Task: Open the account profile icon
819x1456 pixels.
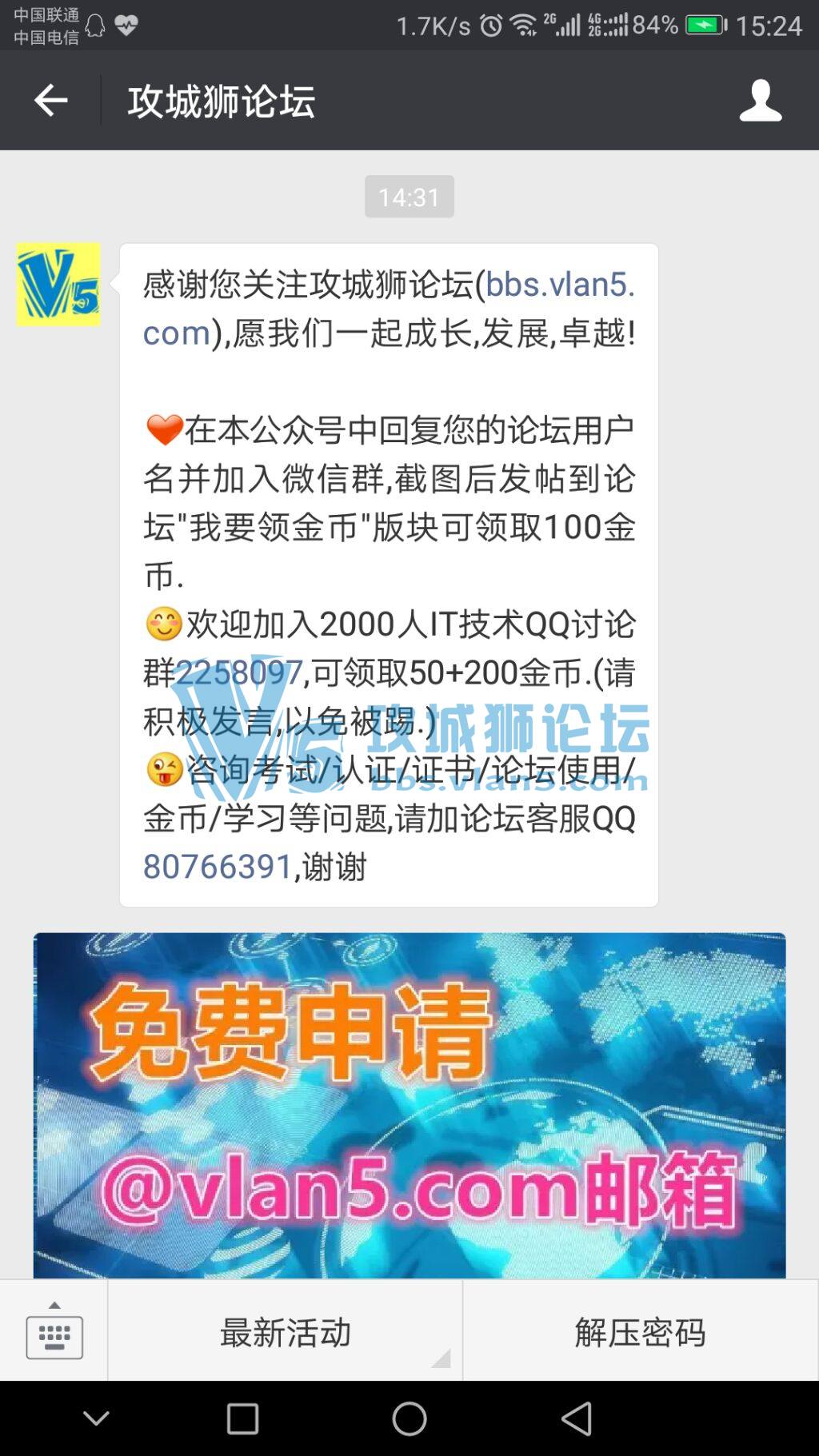Action: [760, 101]
